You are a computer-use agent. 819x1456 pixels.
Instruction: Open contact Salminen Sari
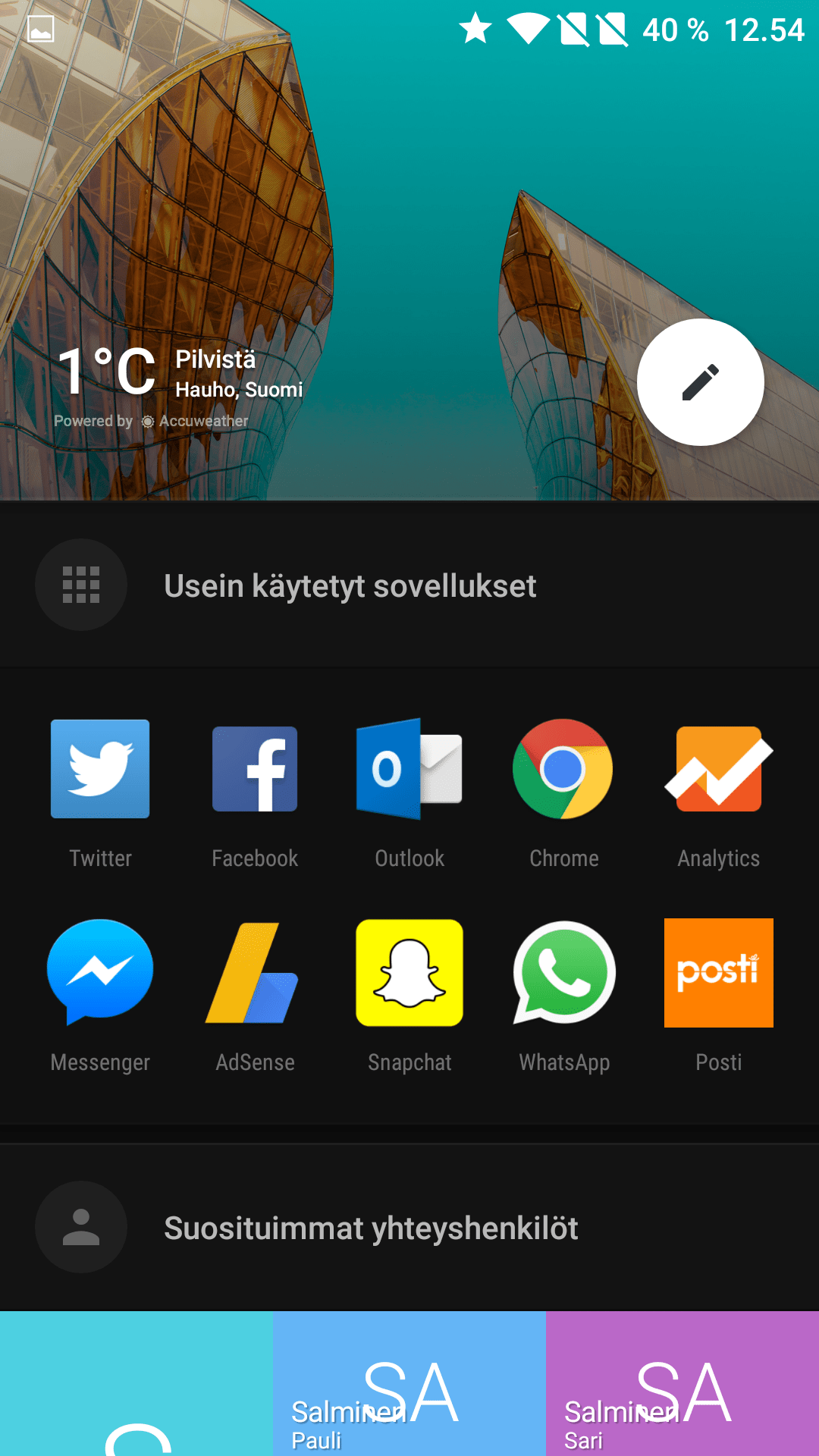point(682,1388)
